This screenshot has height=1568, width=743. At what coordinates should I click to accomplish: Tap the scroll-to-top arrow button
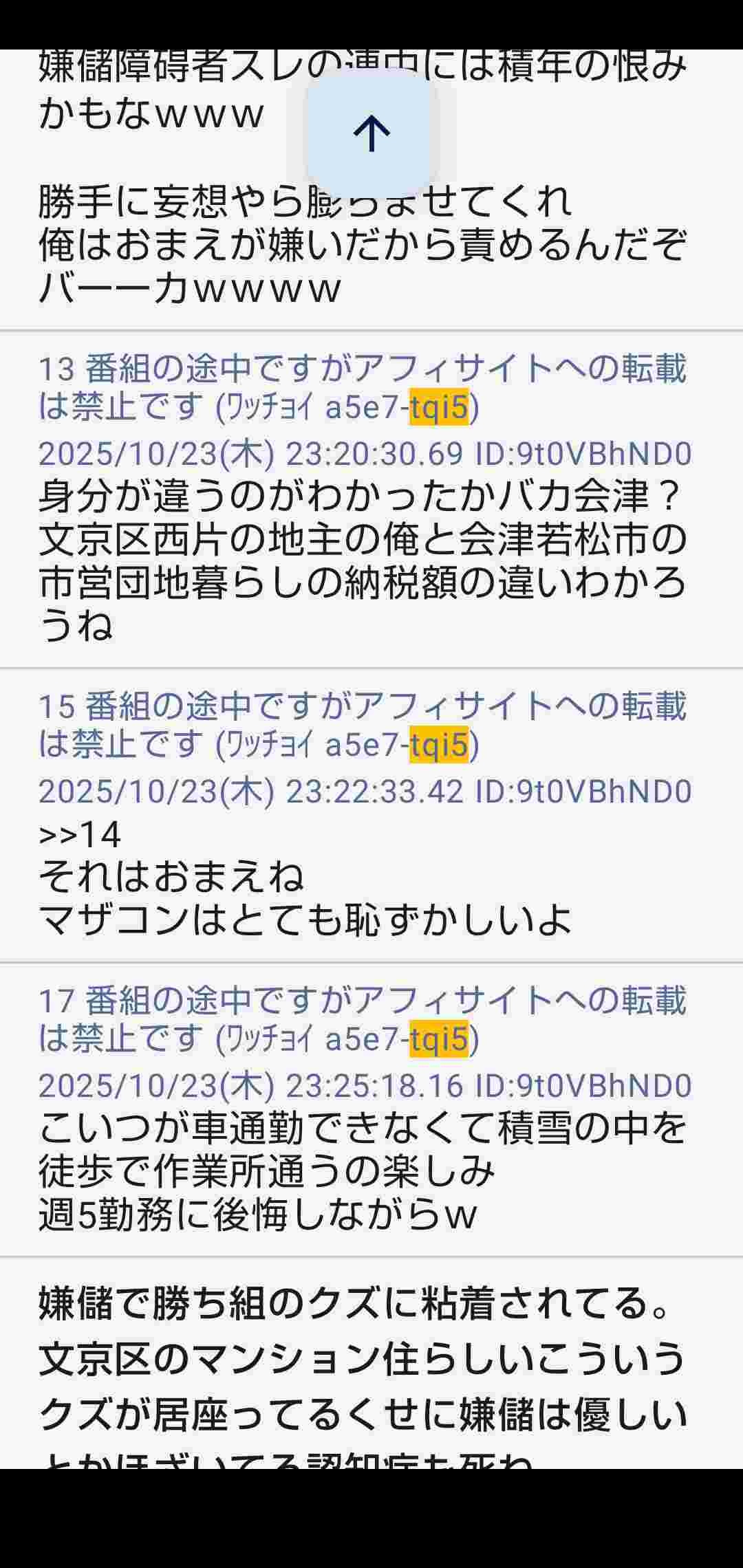pyautogui.click(x=371, y=132)
